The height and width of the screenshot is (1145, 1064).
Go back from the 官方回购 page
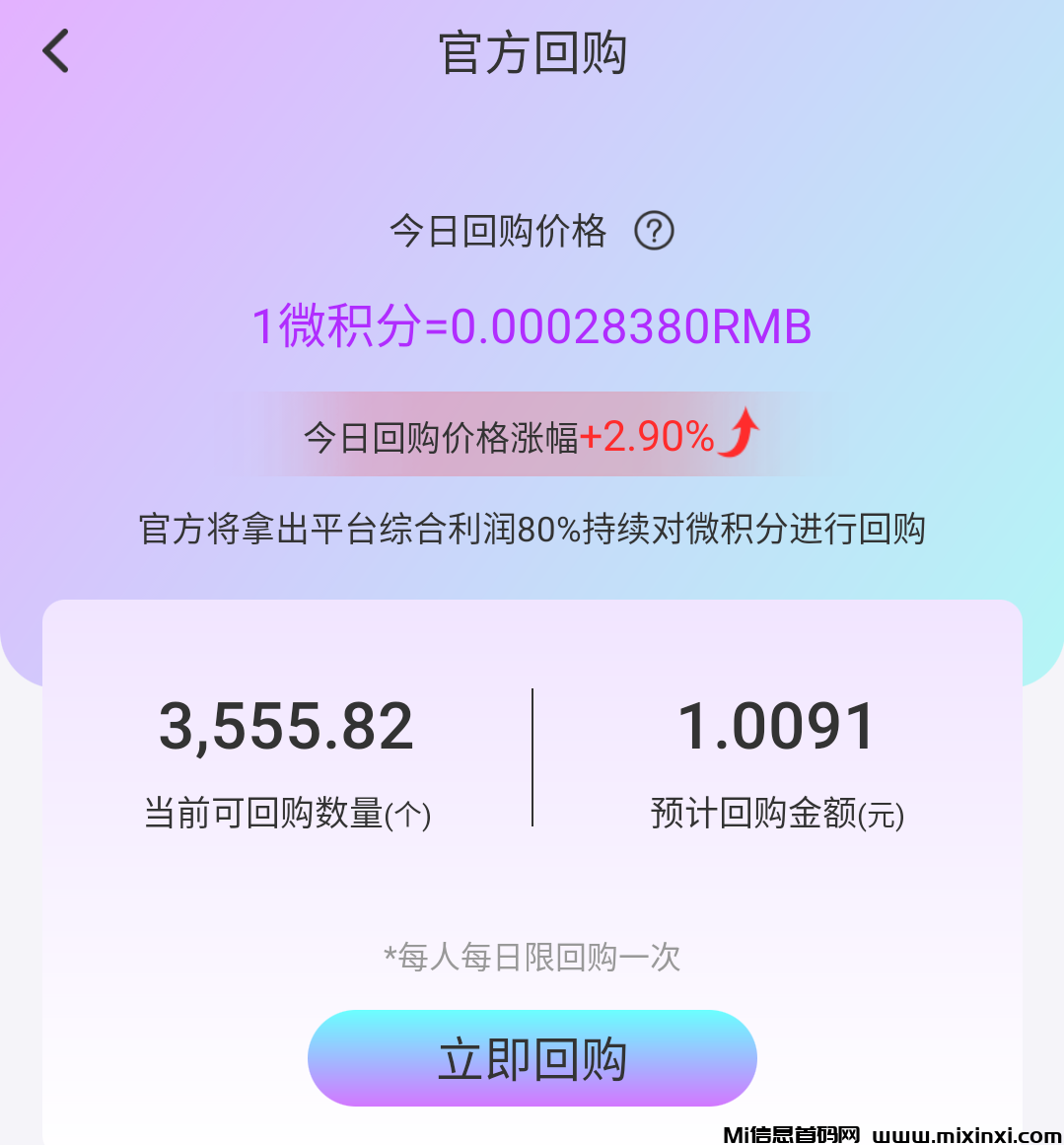pyautogui.click(x=56, y=51)
